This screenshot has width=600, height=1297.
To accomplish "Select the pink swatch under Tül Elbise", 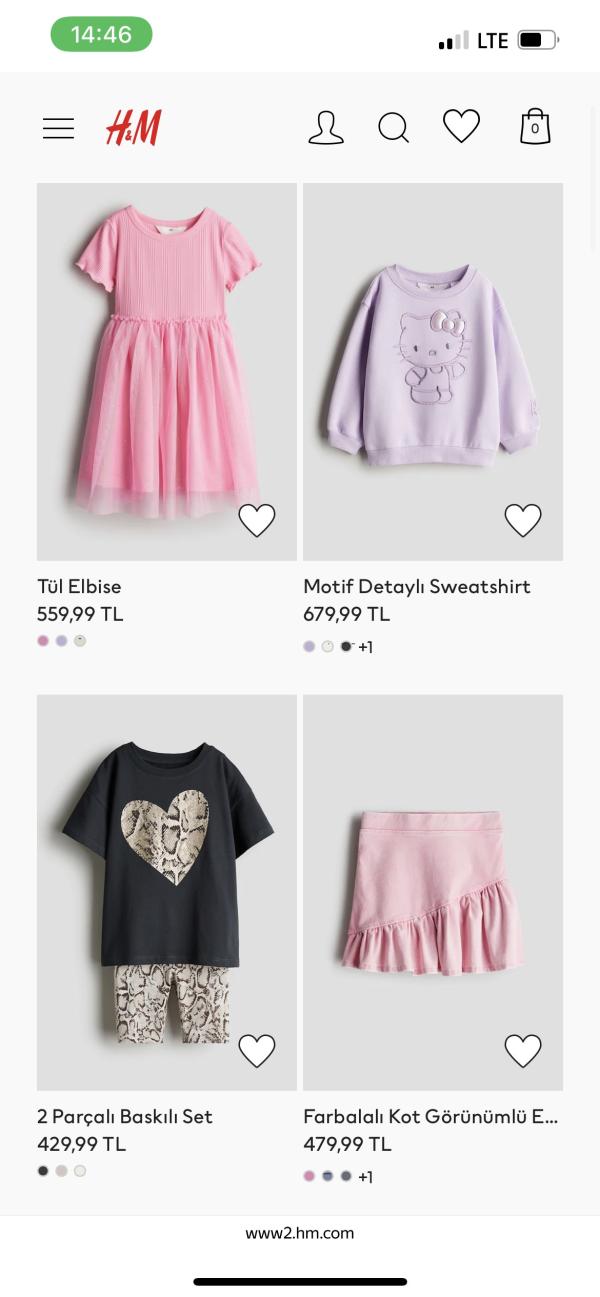I will pyautogui.click(x=43, y=641).
